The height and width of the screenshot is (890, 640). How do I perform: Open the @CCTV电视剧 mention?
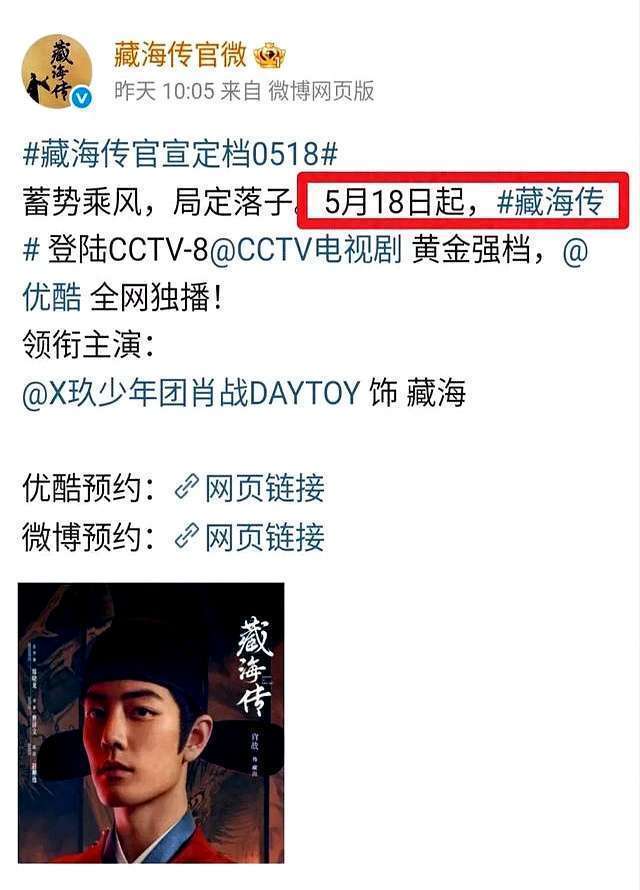point(305,250)
